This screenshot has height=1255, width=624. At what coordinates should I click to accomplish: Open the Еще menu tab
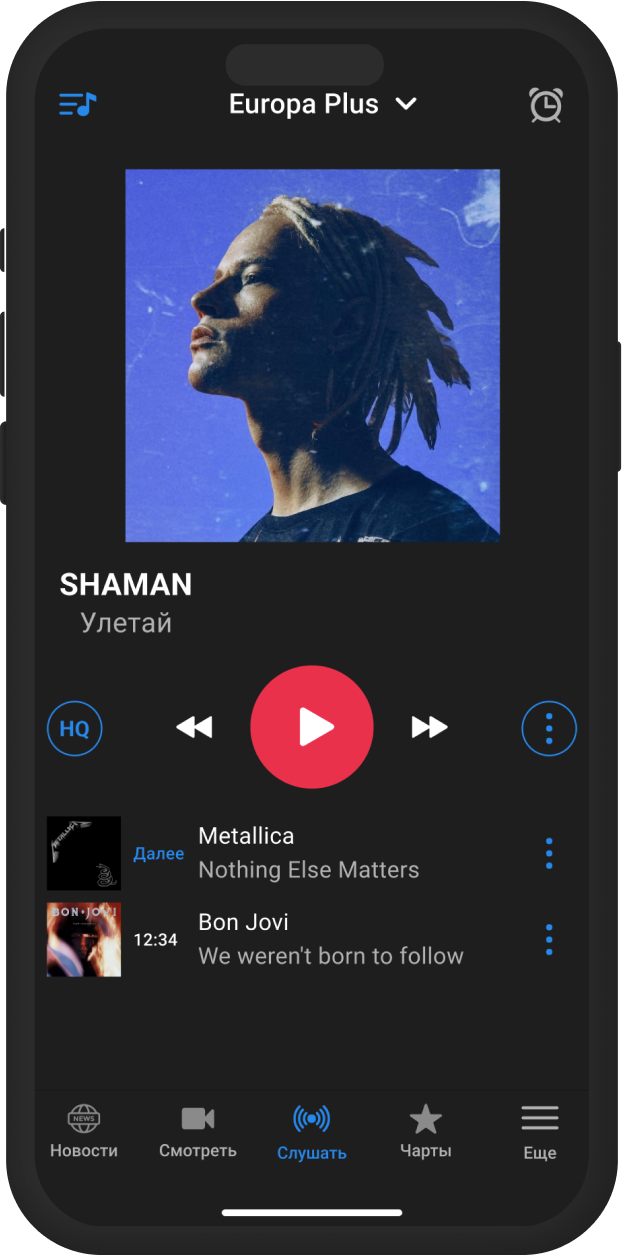point(540,1132)
